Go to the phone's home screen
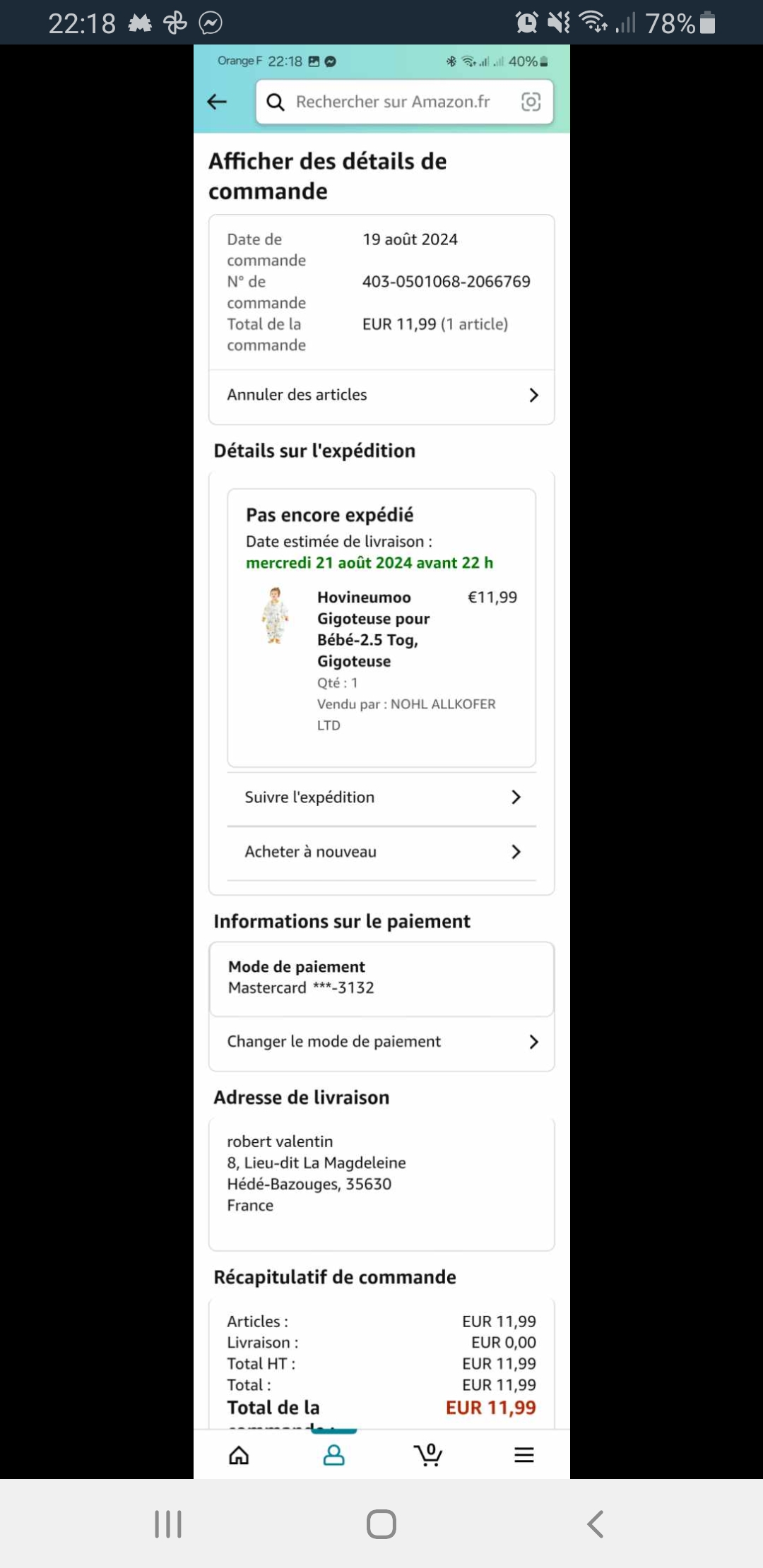 [381, 1524]
